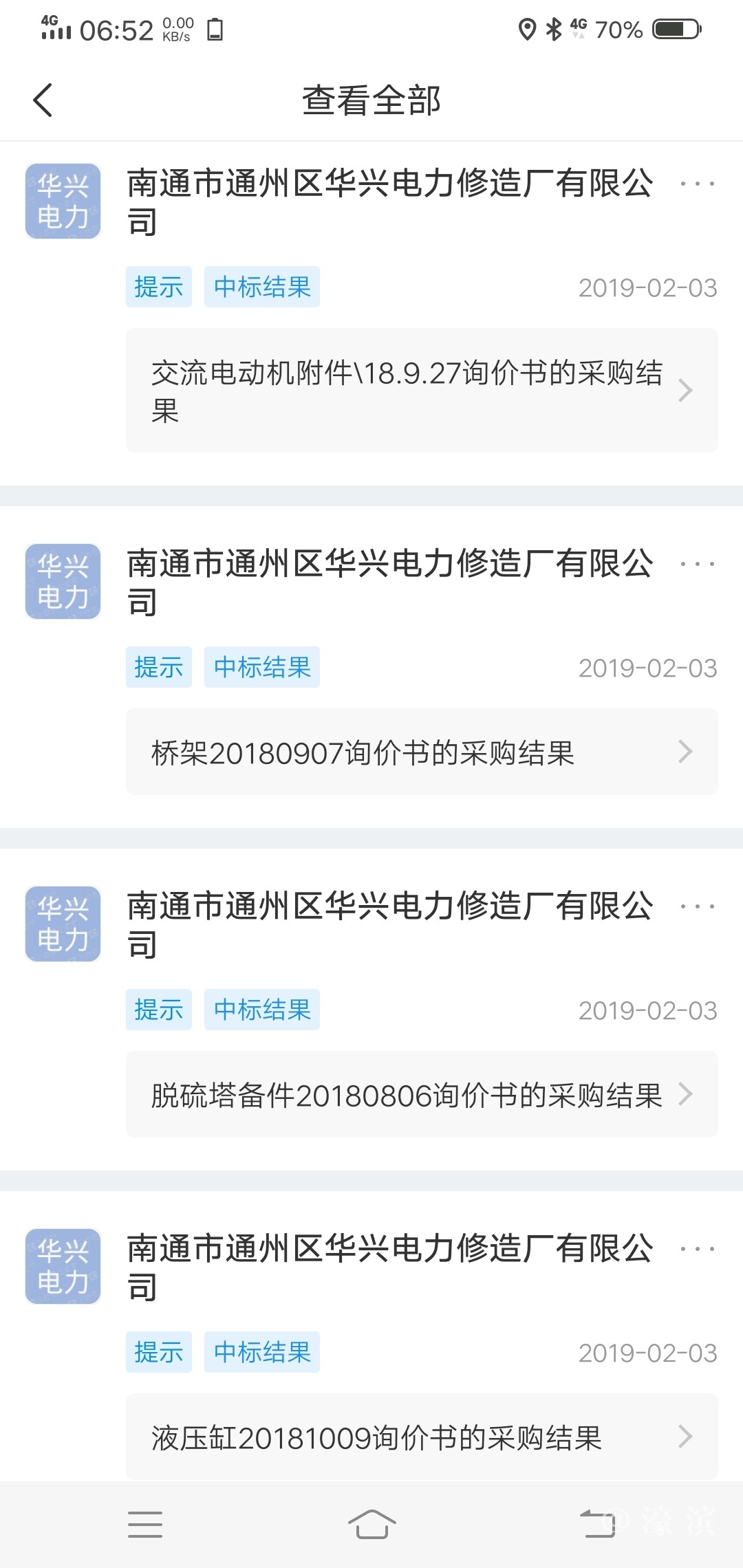Open the system recent apps menu
This screenshot has width=743, height=1568.
(145, 1524)
